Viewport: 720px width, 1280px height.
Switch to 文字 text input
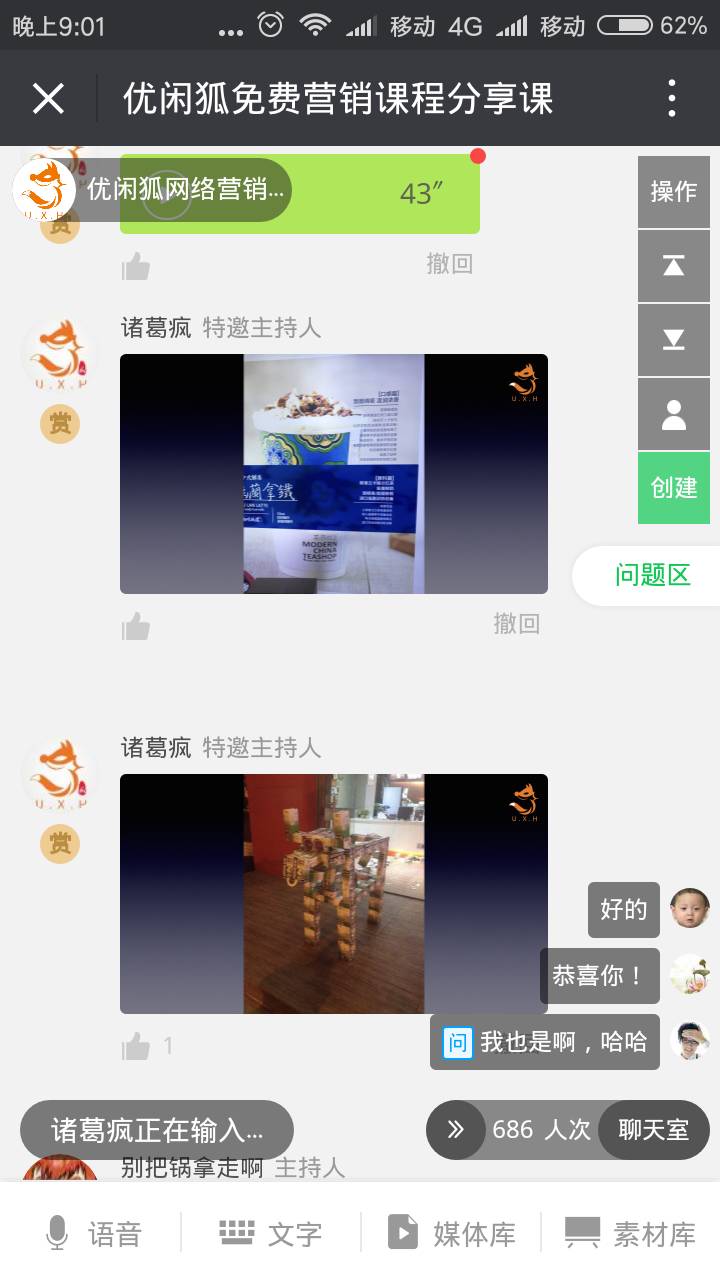coord(270,1234)
